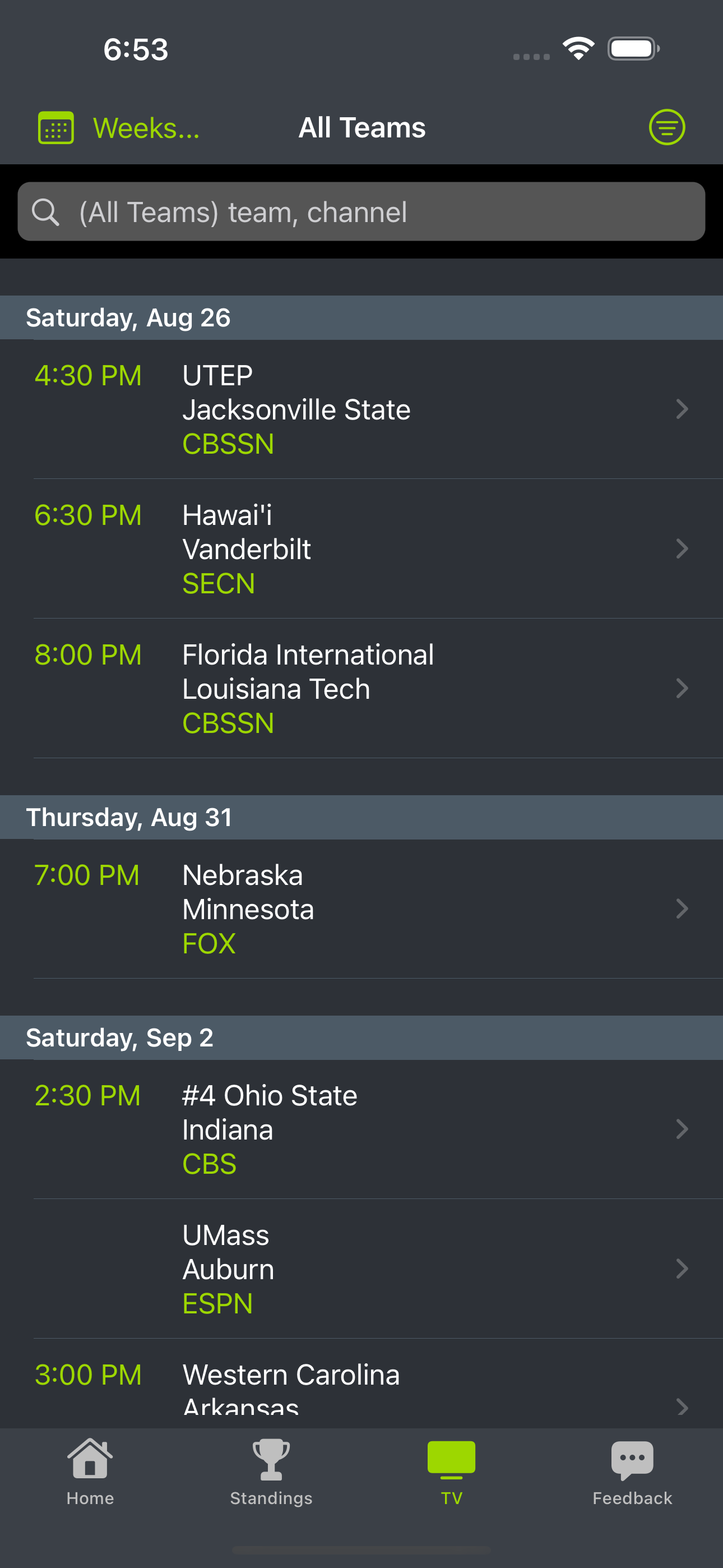This screenshot has height=1568, width=723.
Task: Select the TV tab
Action: [x=452, y=1472]
